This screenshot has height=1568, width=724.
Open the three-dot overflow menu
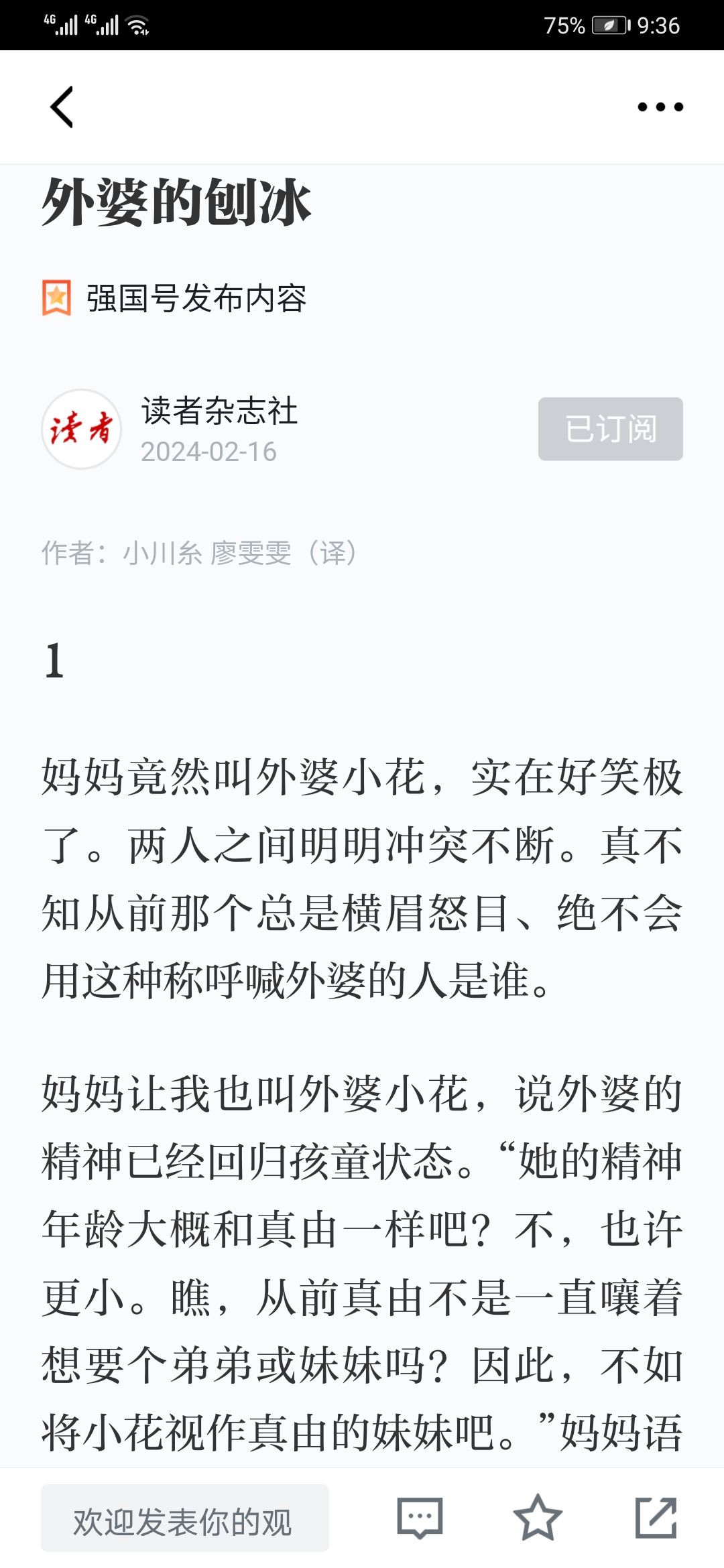[x=660, y=107]
